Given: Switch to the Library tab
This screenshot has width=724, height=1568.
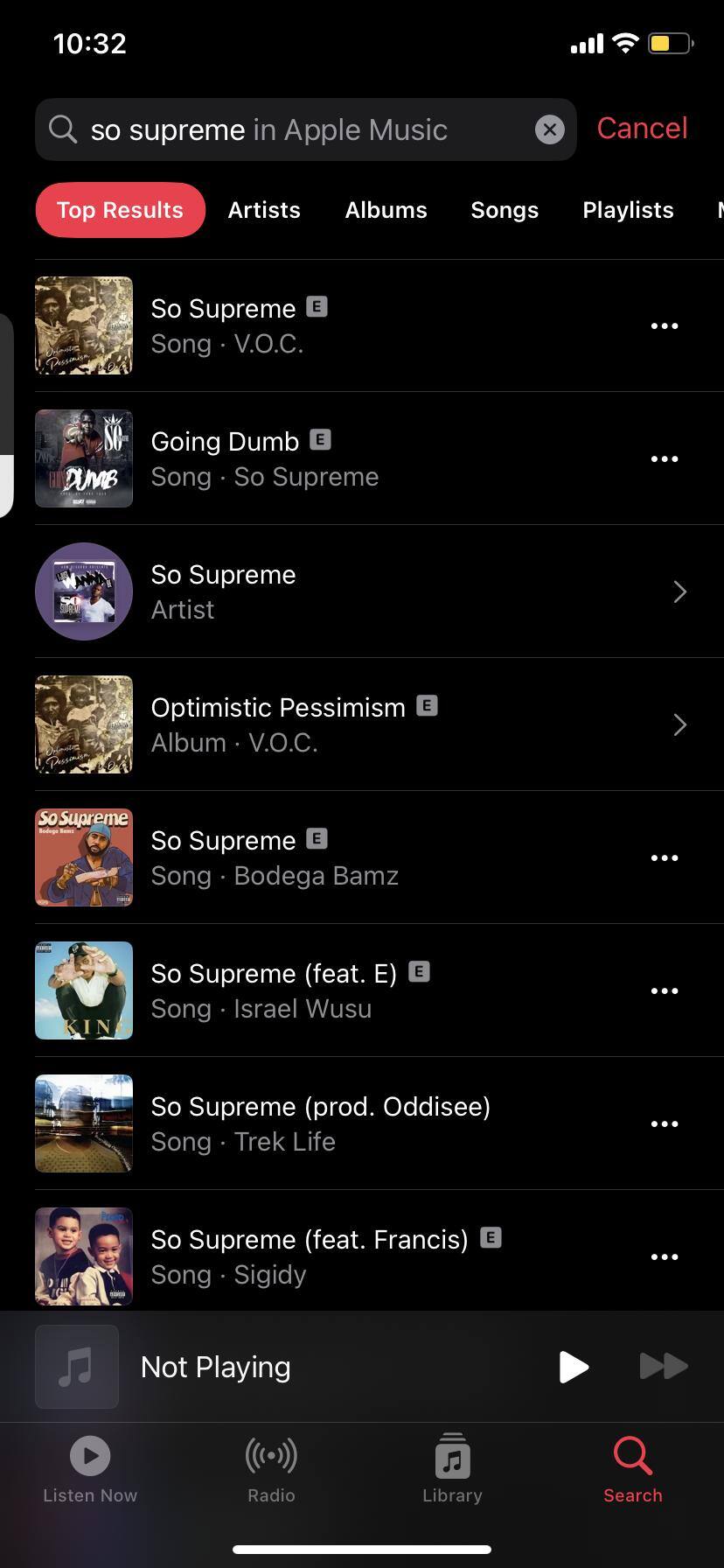Looking at the screenshot, I should (x=452, y=1470).
